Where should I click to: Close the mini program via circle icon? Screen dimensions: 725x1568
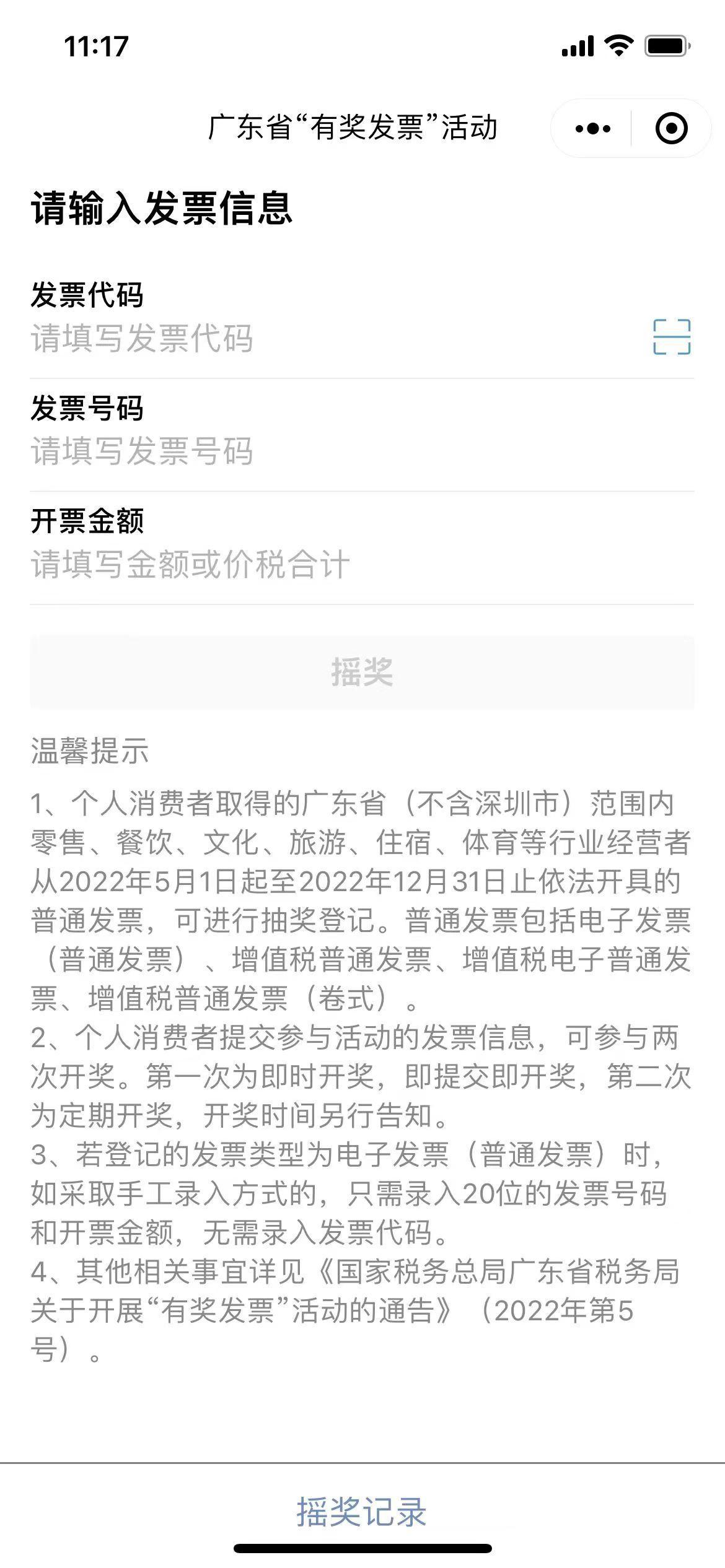pos(671,129)
